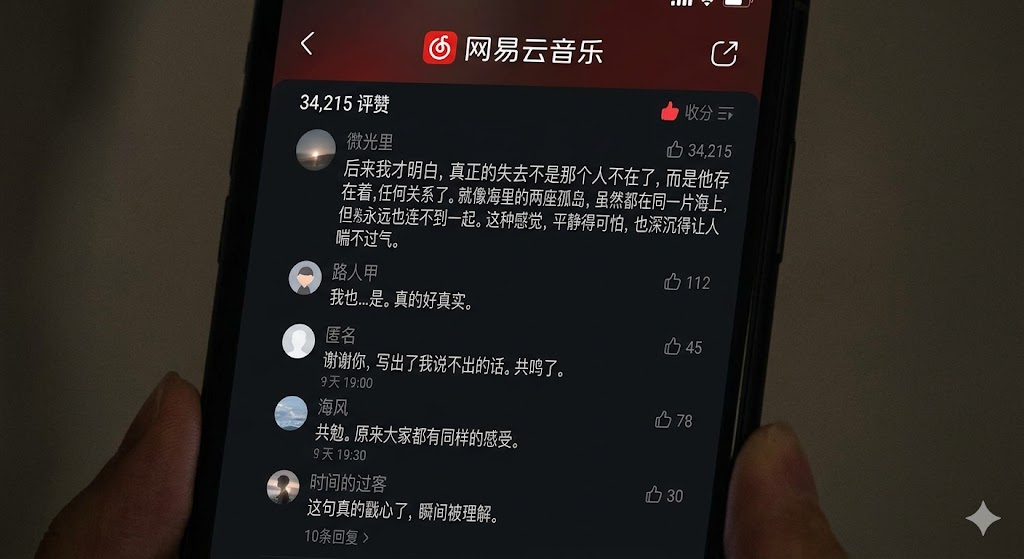Image resolution: width=1024 pixels, height=559 pixels.
Task: Like the reply from 匿名
Action: [x=672, y=347]
